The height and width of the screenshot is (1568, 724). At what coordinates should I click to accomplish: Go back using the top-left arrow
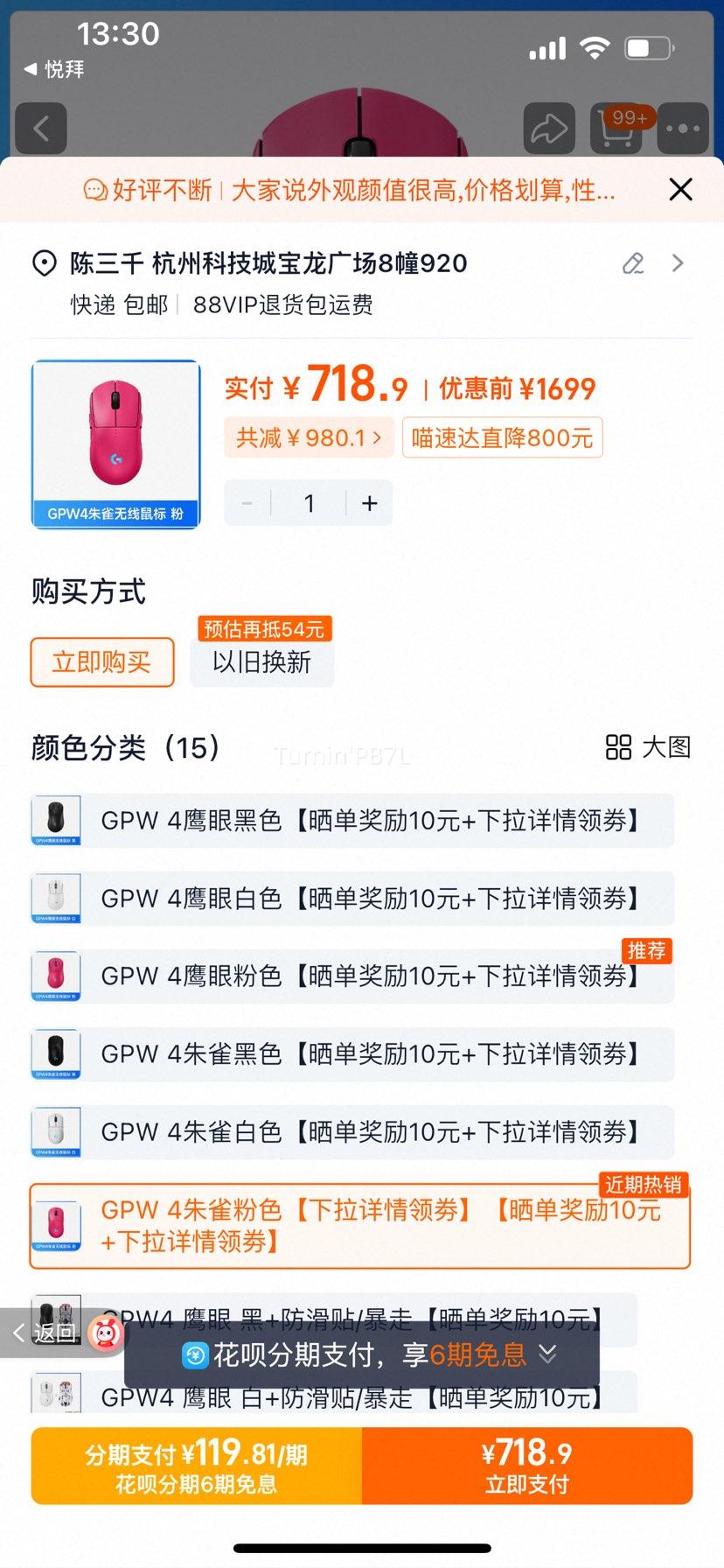[40, 127]
